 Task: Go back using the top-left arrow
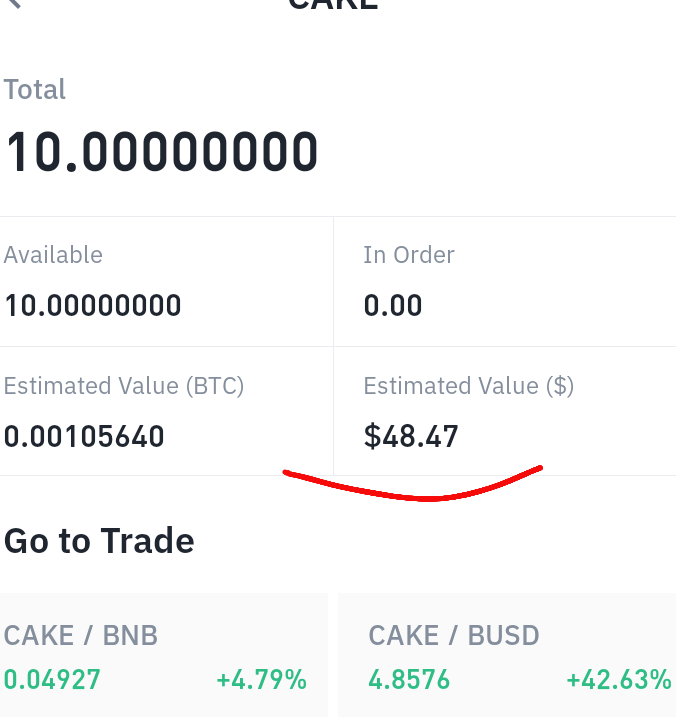pos(14,3)
